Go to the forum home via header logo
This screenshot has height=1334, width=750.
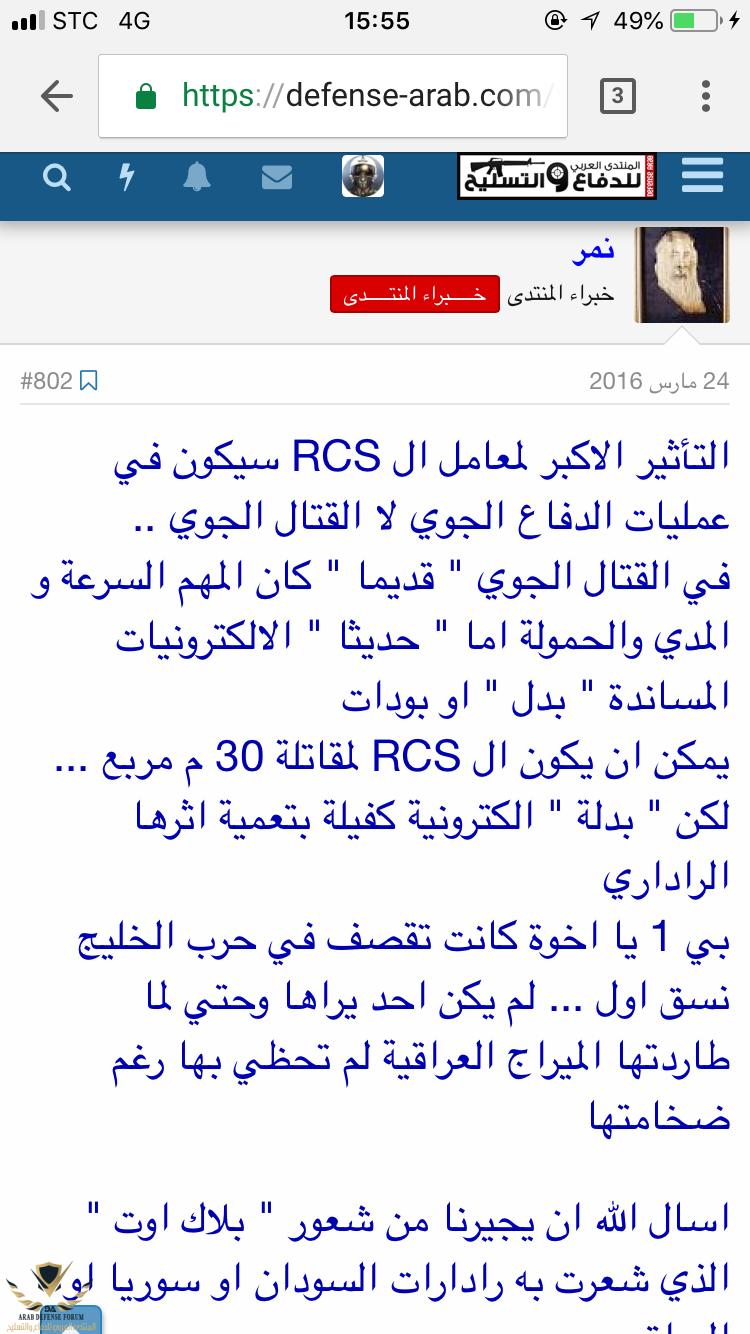(x=558, y=177)
